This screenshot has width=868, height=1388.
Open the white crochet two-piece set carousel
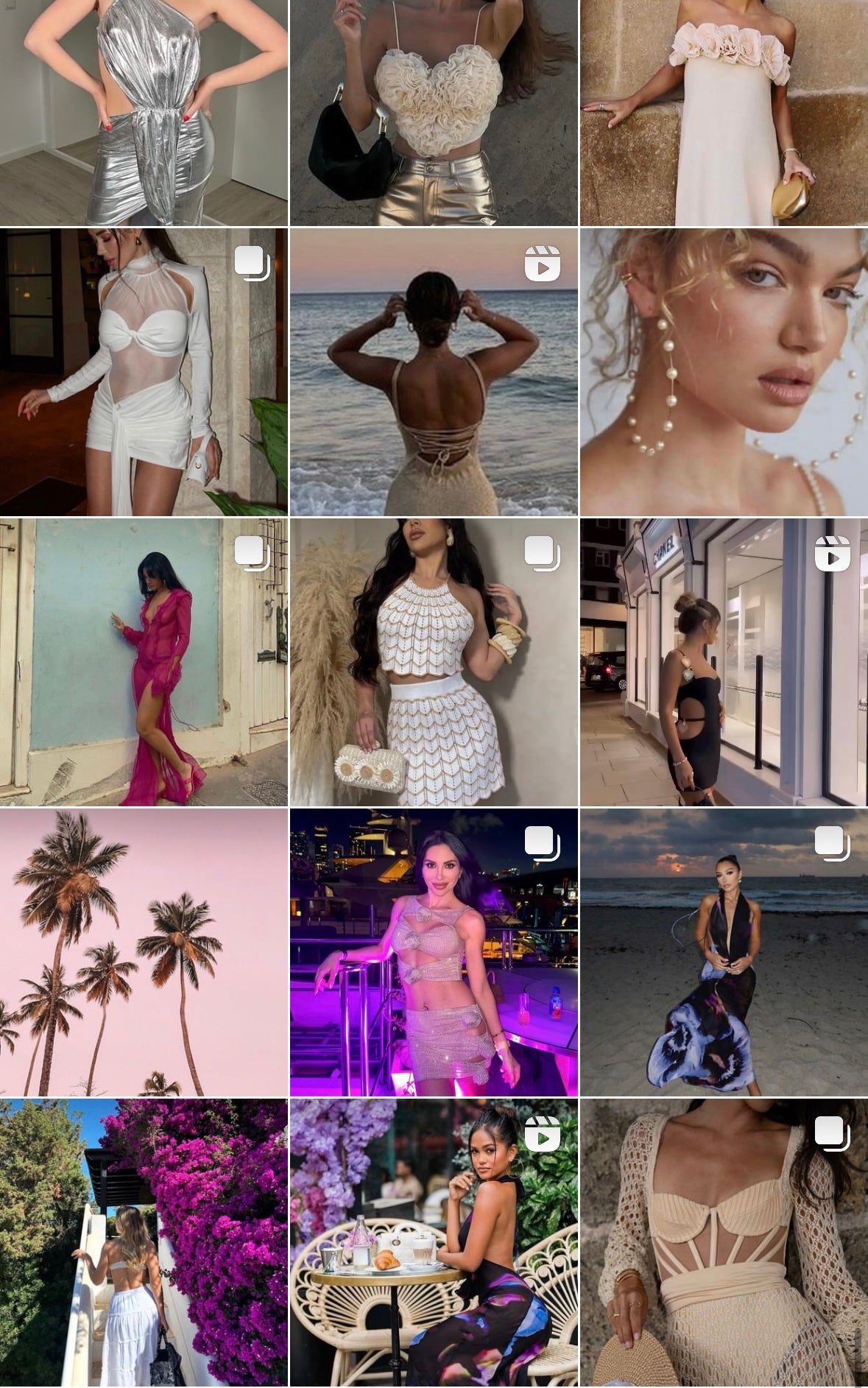coord(434,662)
